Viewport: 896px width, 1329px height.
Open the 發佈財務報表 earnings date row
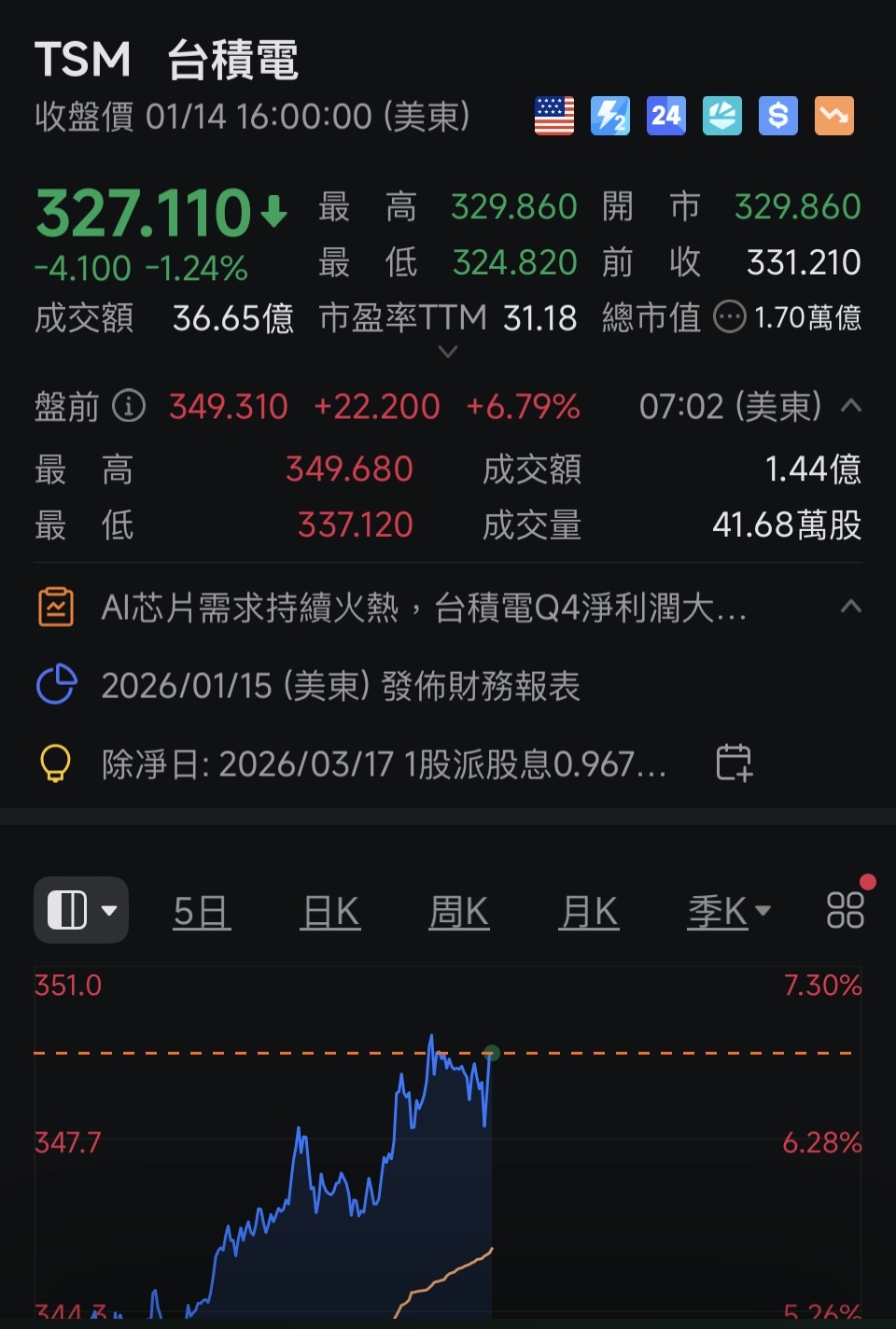click(341, 686)
